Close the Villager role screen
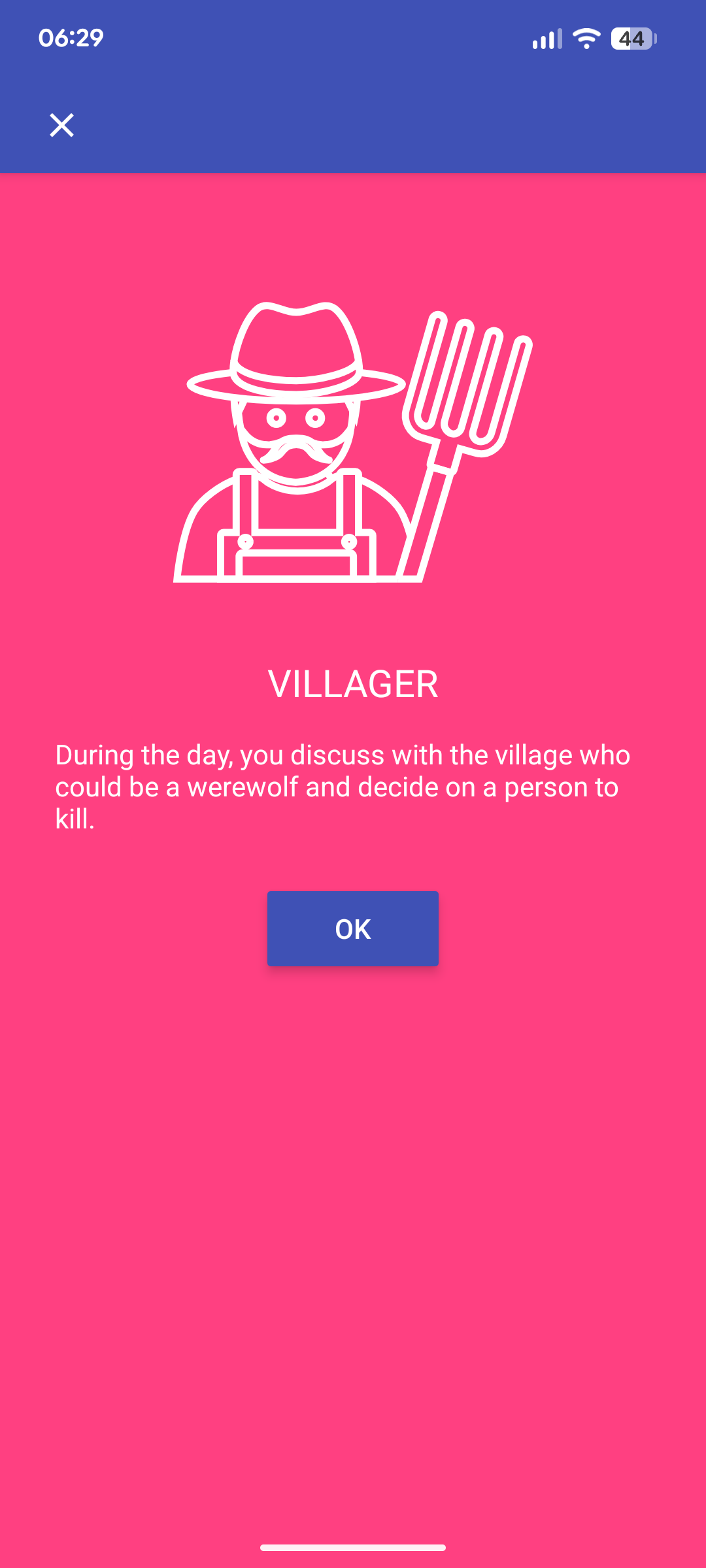This screenshot has height=1568, width=706. [62, 125]
